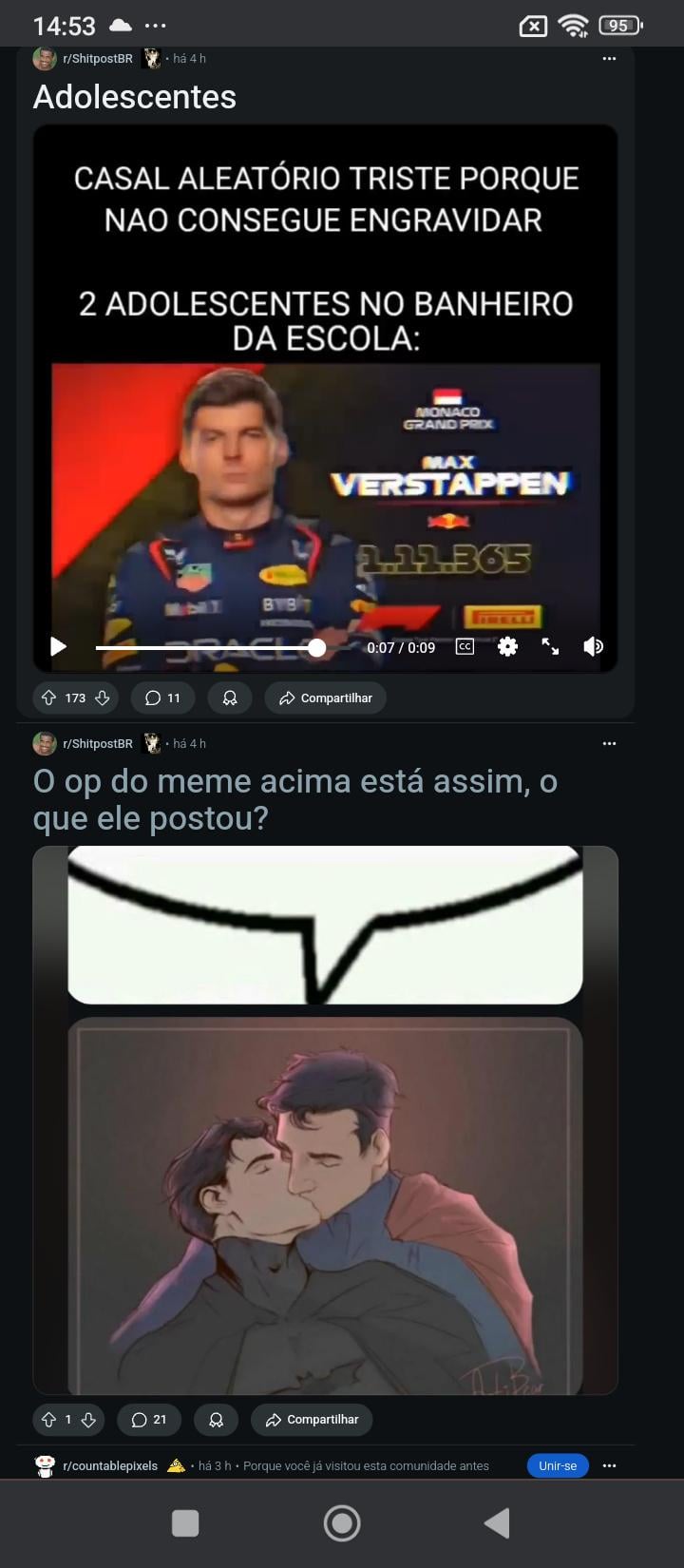Mute the video sound
Image resolution: width=684 pixels, height=1568 pixels.
click(593, 647)
